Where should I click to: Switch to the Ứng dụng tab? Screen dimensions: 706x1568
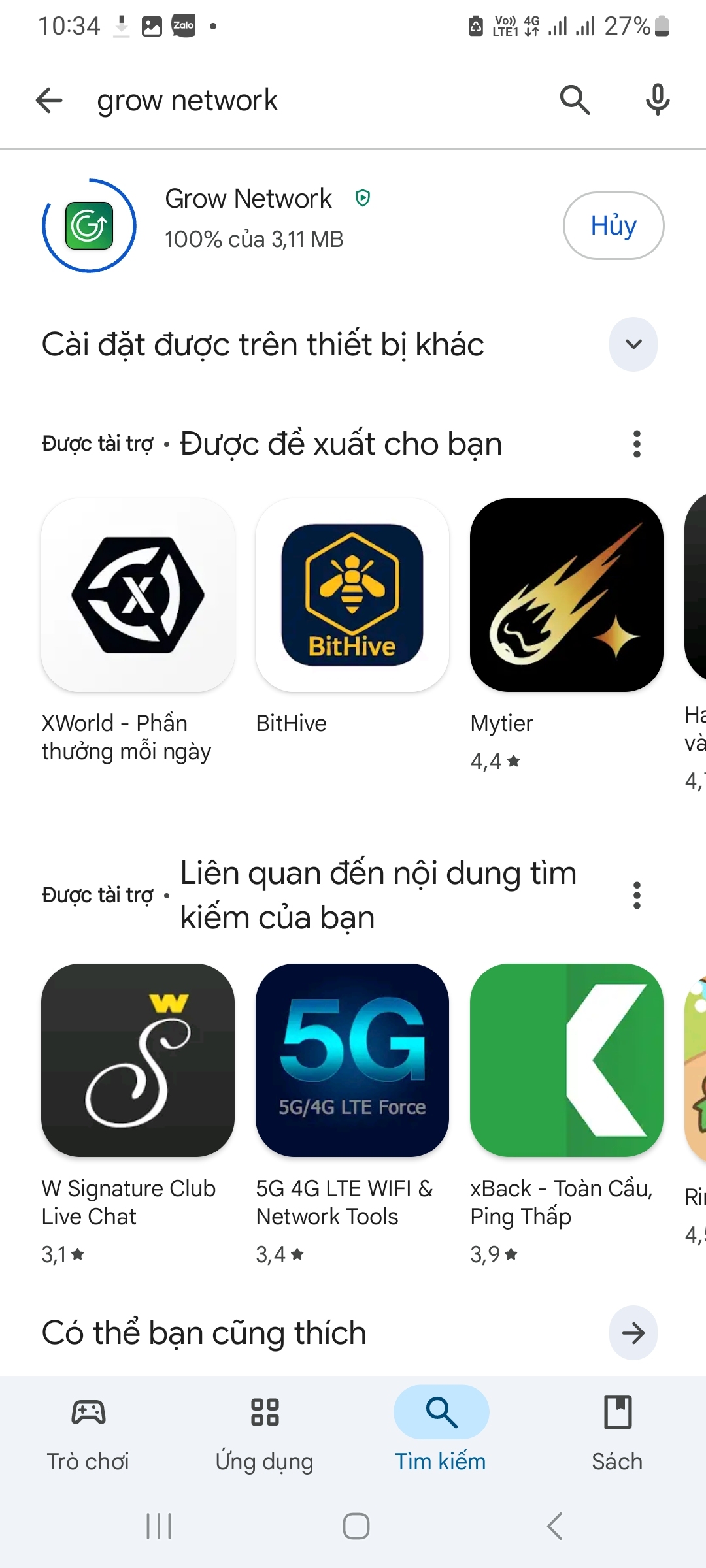coord(265,1431)
